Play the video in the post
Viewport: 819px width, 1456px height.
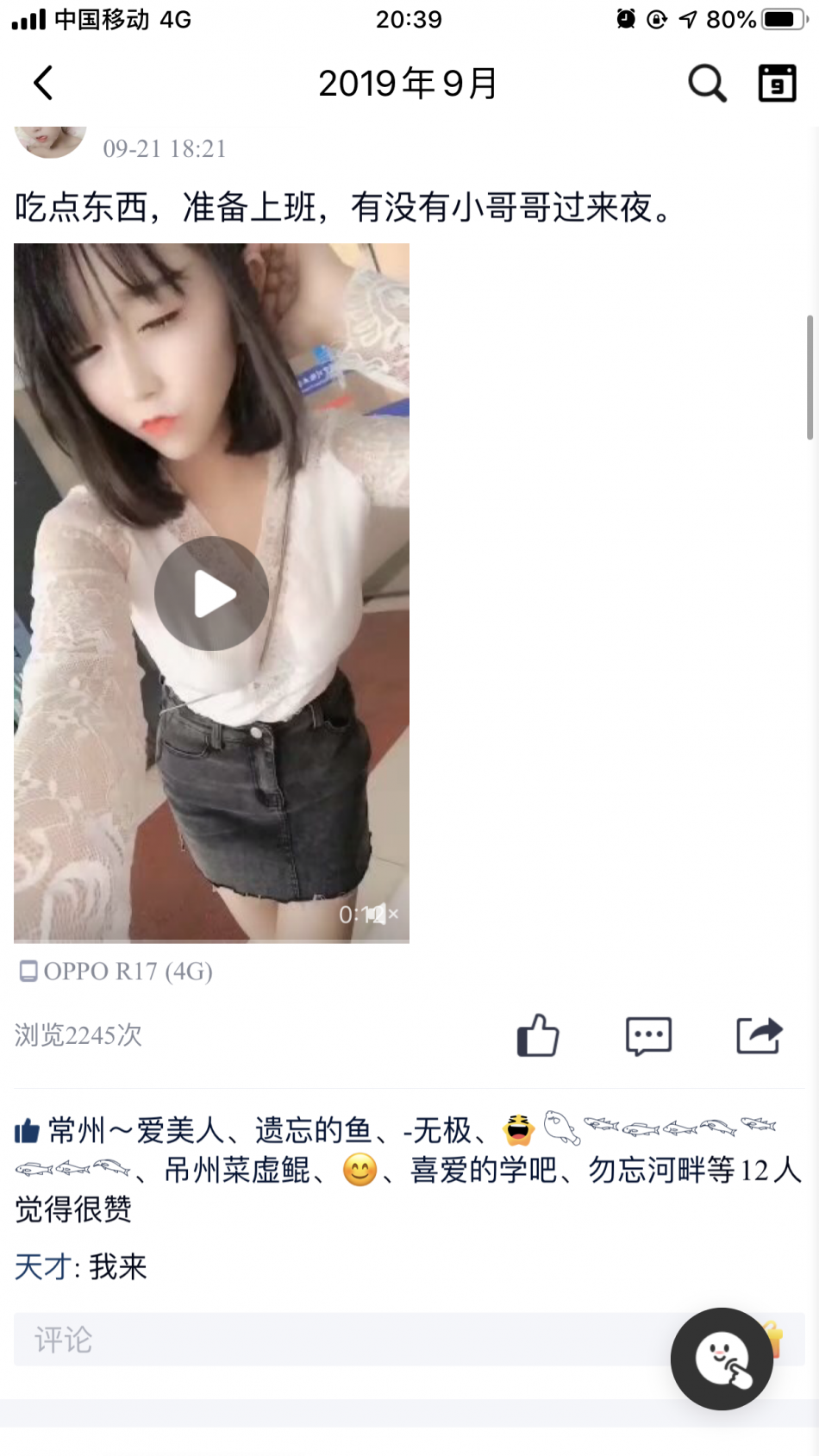pos(212,594)
